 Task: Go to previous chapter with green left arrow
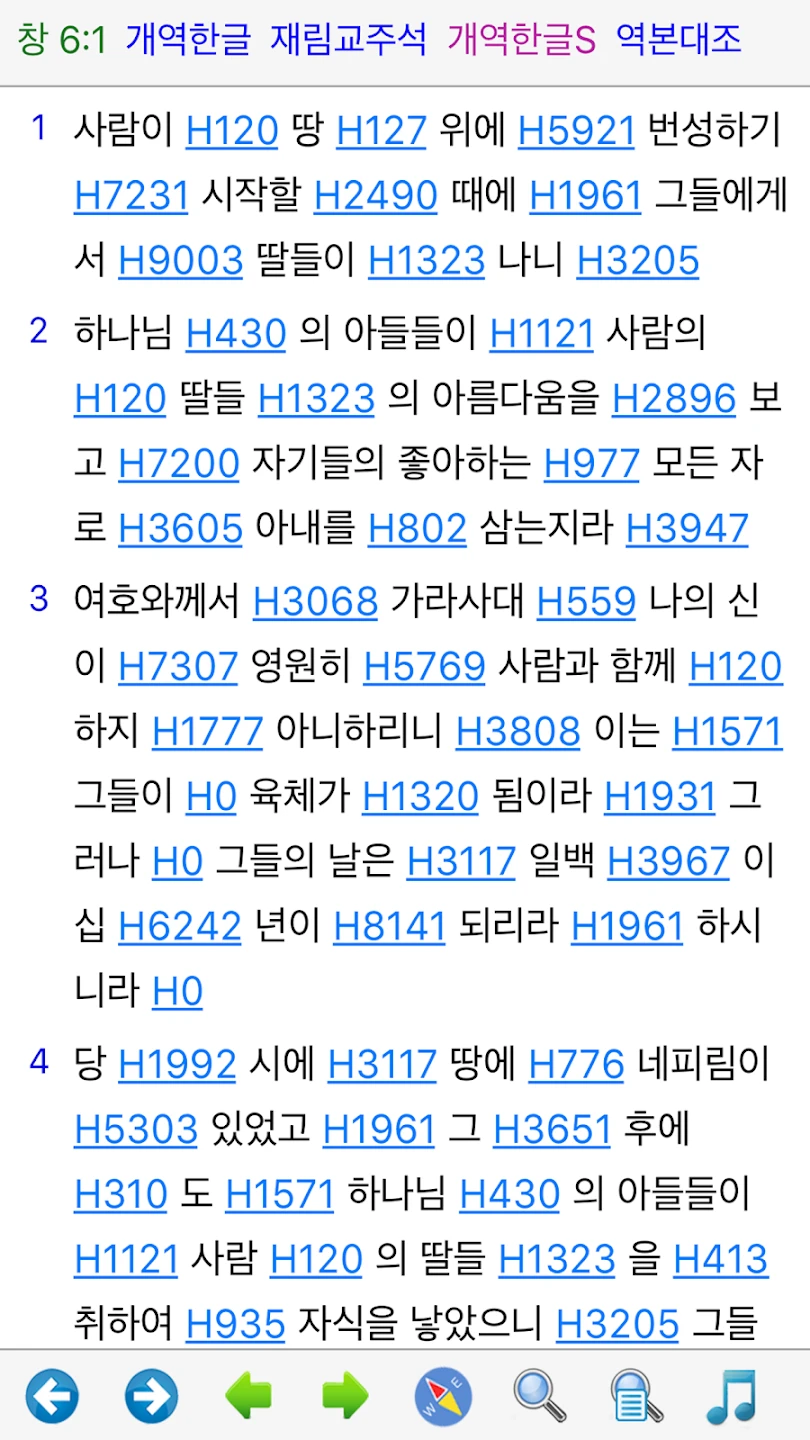[248, 1396]
